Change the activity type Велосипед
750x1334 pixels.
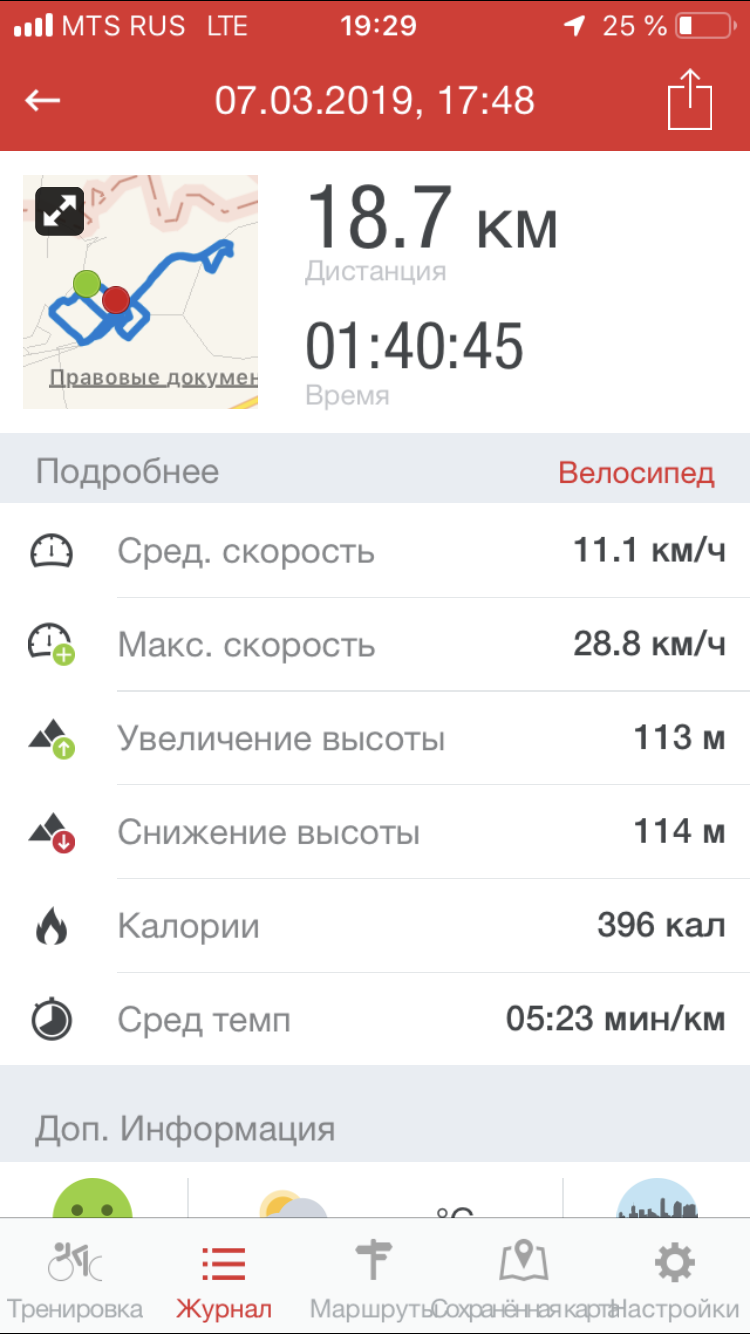click(x=636, y=472)
